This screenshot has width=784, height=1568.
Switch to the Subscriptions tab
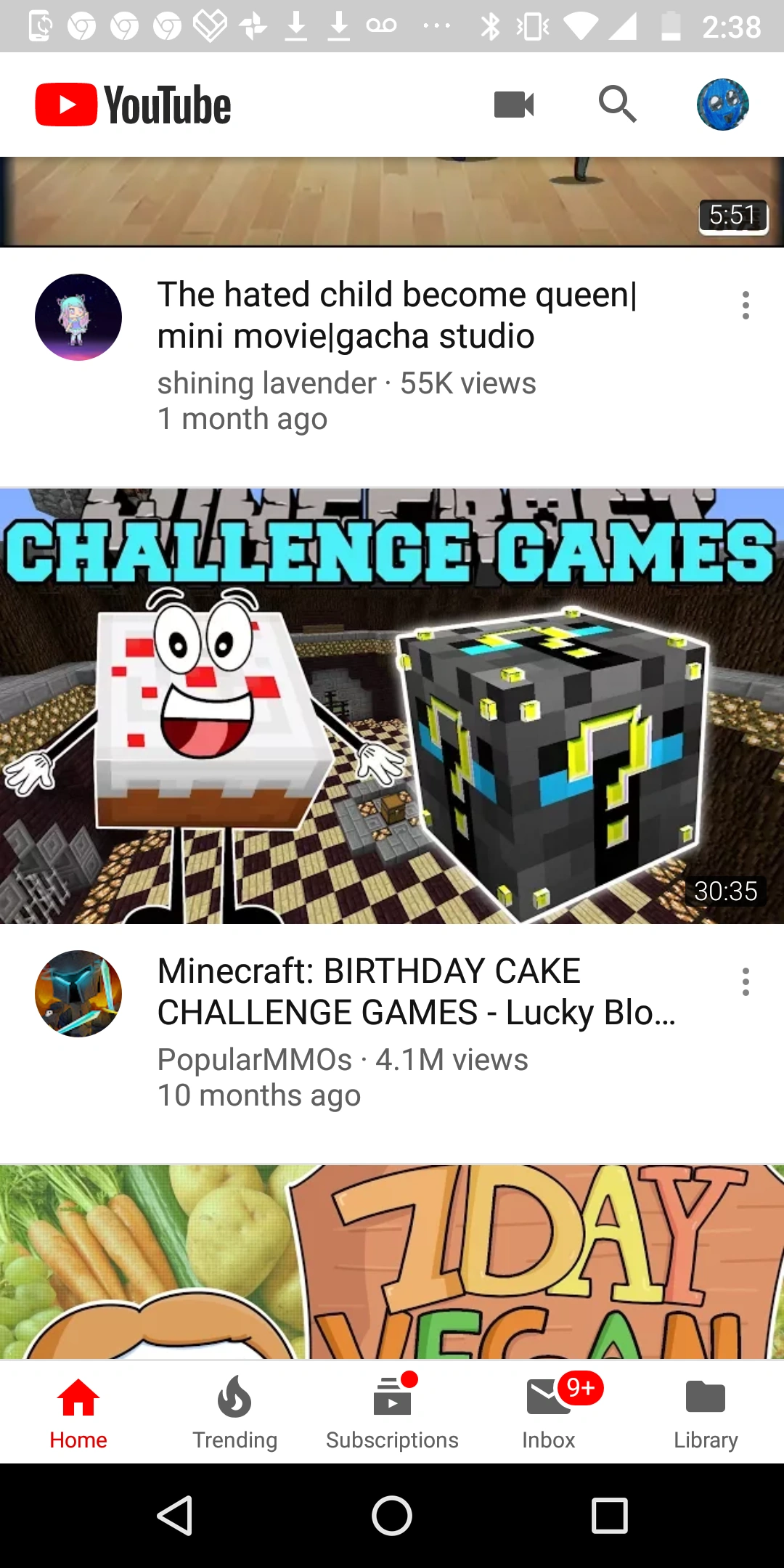[x=392, y=1413]
